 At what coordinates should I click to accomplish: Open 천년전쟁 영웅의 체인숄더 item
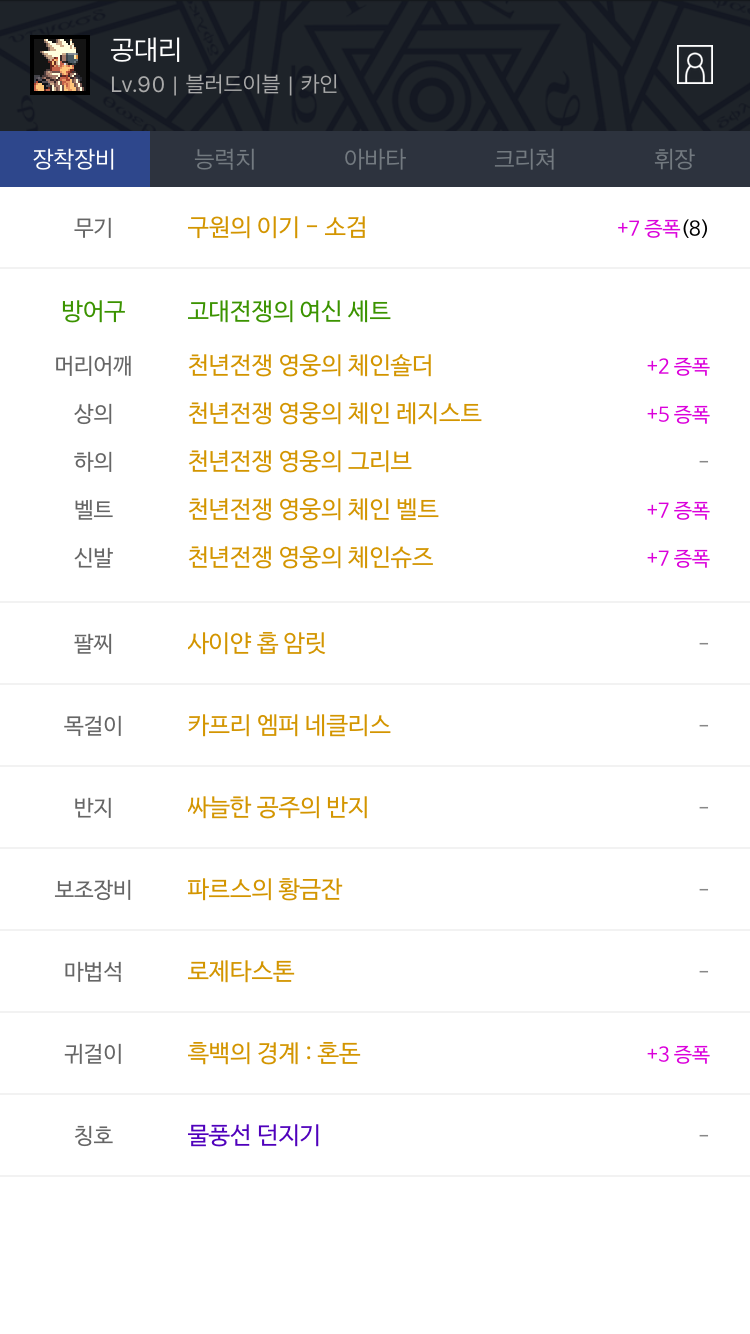pyautogui.click(x=310, y=365)
